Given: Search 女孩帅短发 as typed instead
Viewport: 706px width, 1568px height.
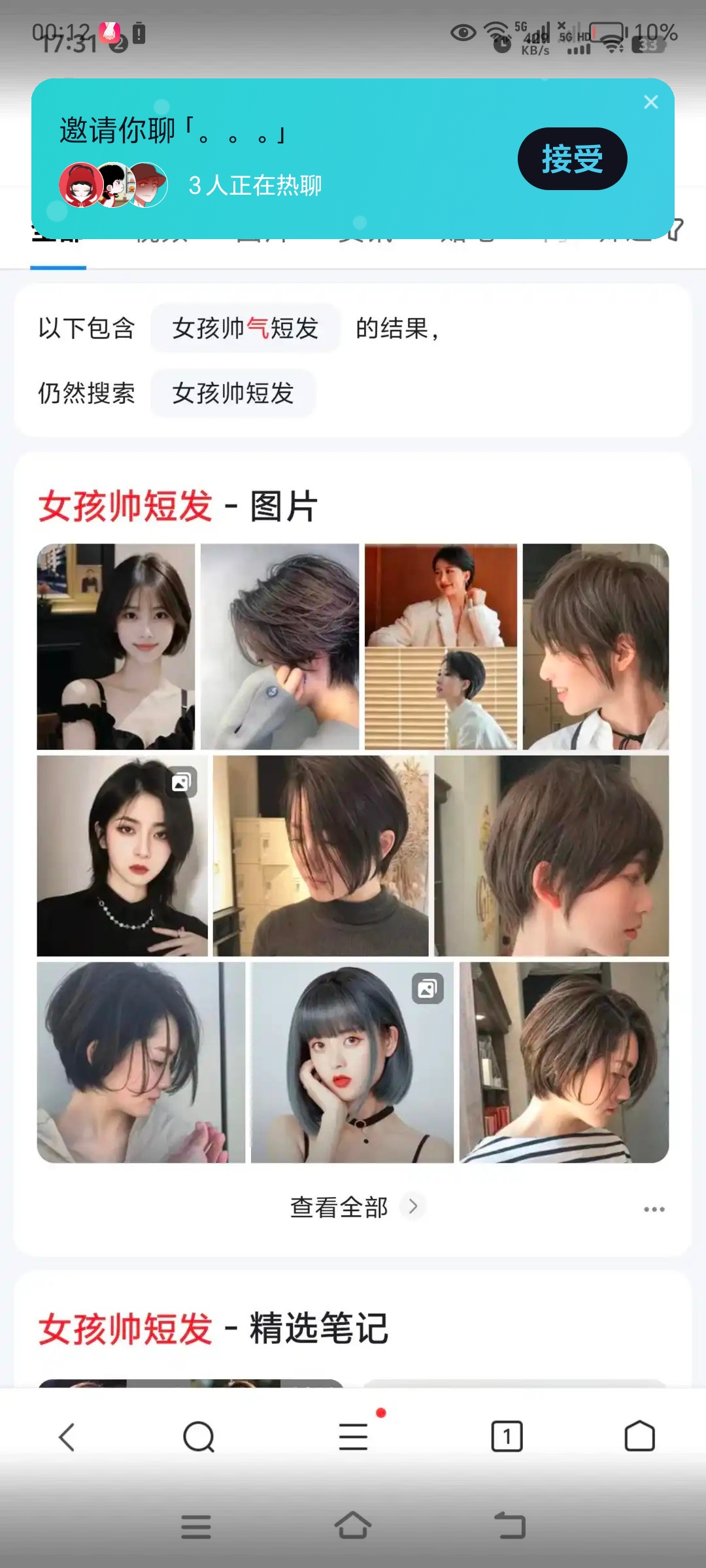Looking at the screenshot, I should pyautogui.click(x=233, y=393).
